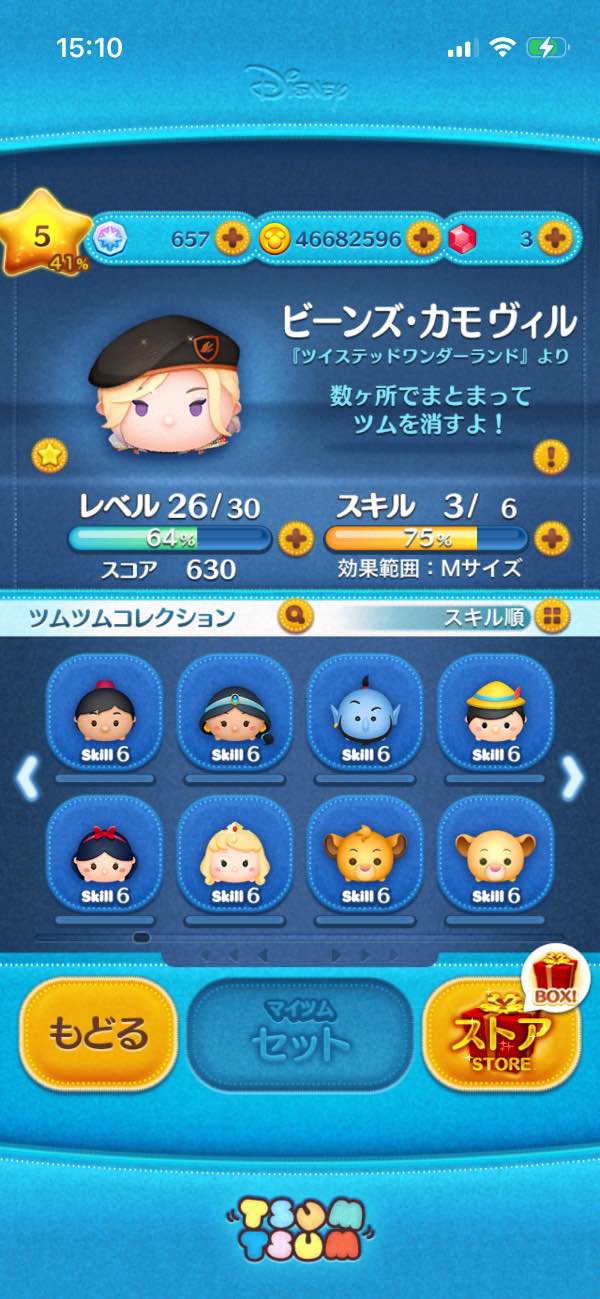Tap the level-up plus button
The image size is (600, 1299).
pos(295,540)
